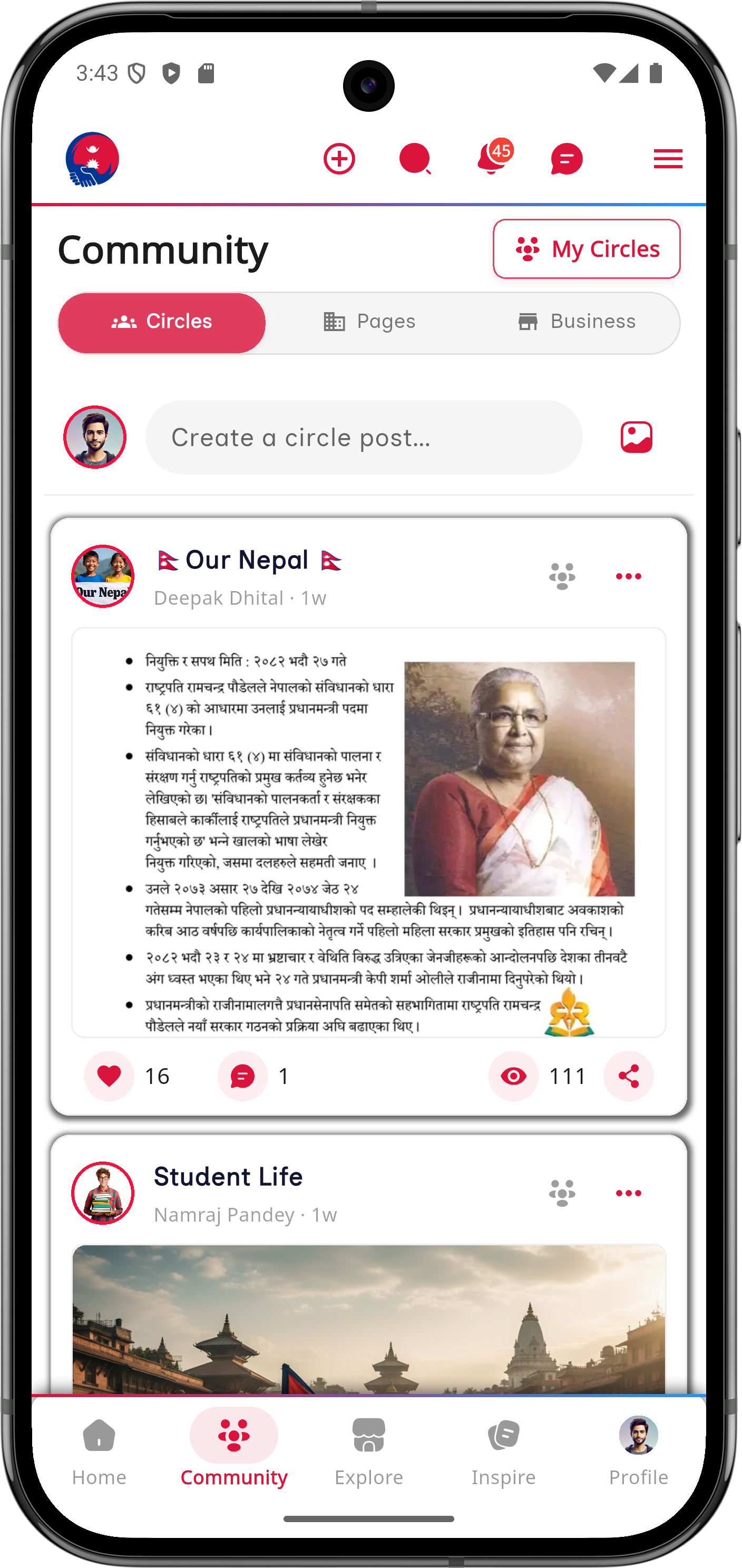Image resolution: width=742 pixels, height=1568 pixels.
Task: Open search from the top bar
Action: pos(415,159)
